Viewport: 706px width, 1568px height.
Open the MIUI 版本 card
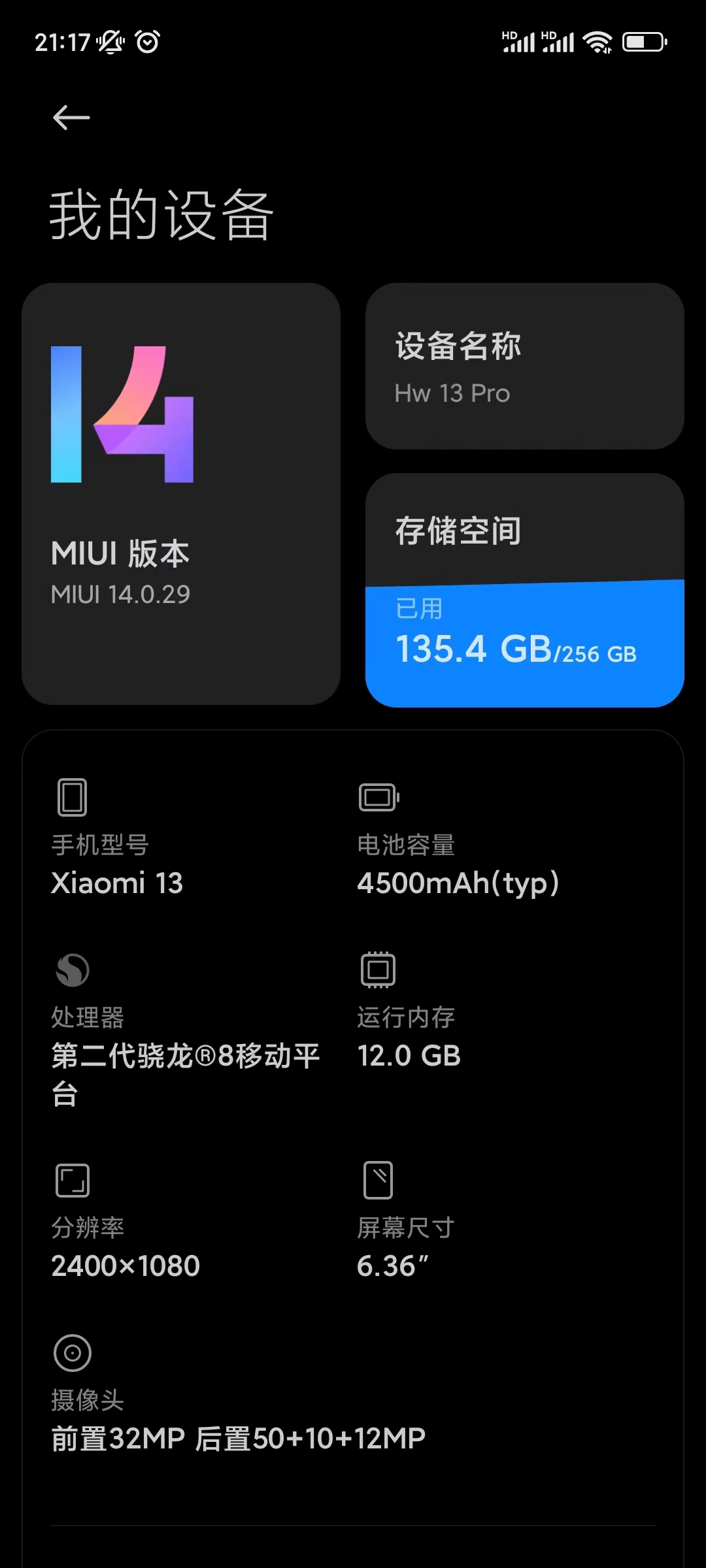tap(182, 493)
